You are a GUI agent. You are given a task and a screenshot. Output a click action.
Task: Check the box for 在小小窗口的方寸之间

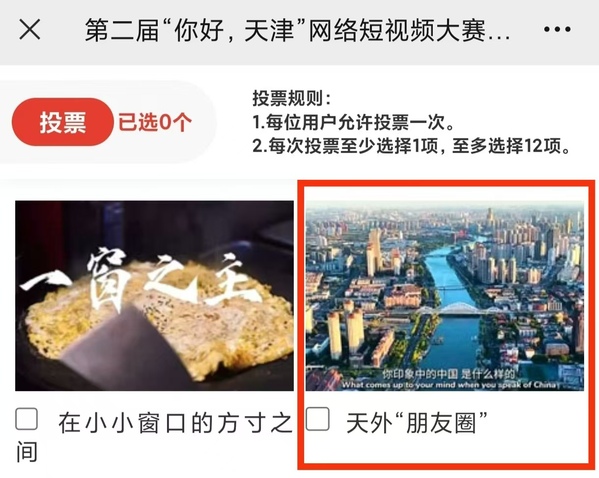(x=26, y=419)
